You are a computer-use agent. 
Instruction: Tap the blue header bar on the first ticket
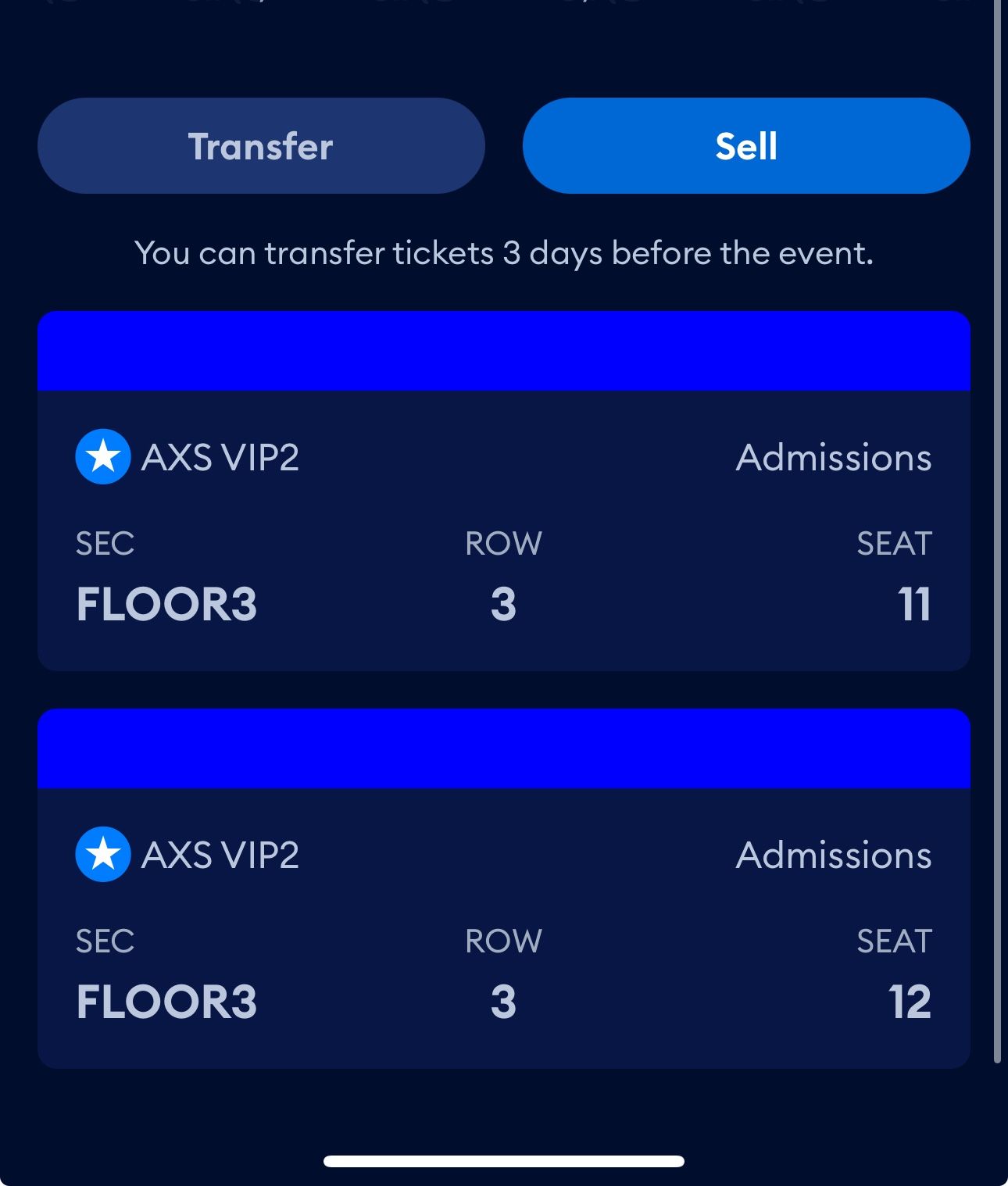click(504, 350)
